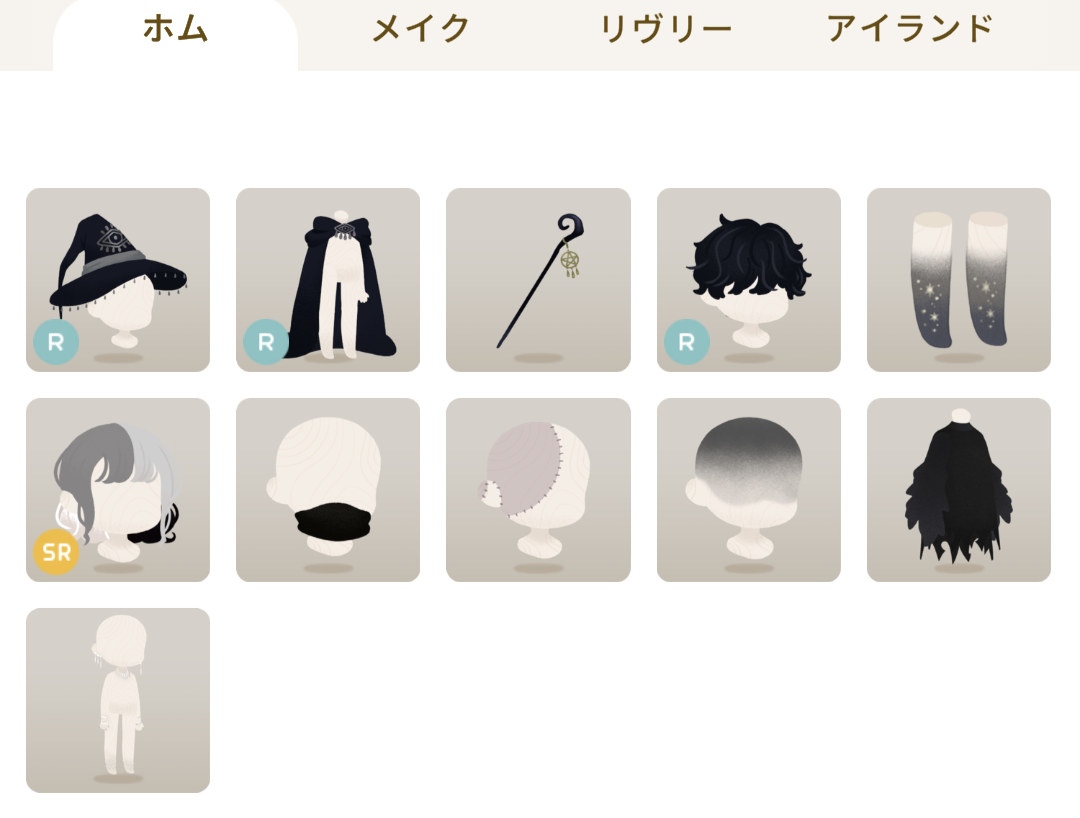Viewport: 1080px width, 818px height.
Task: Select the black witch hat item
Action: pos(118,280)
